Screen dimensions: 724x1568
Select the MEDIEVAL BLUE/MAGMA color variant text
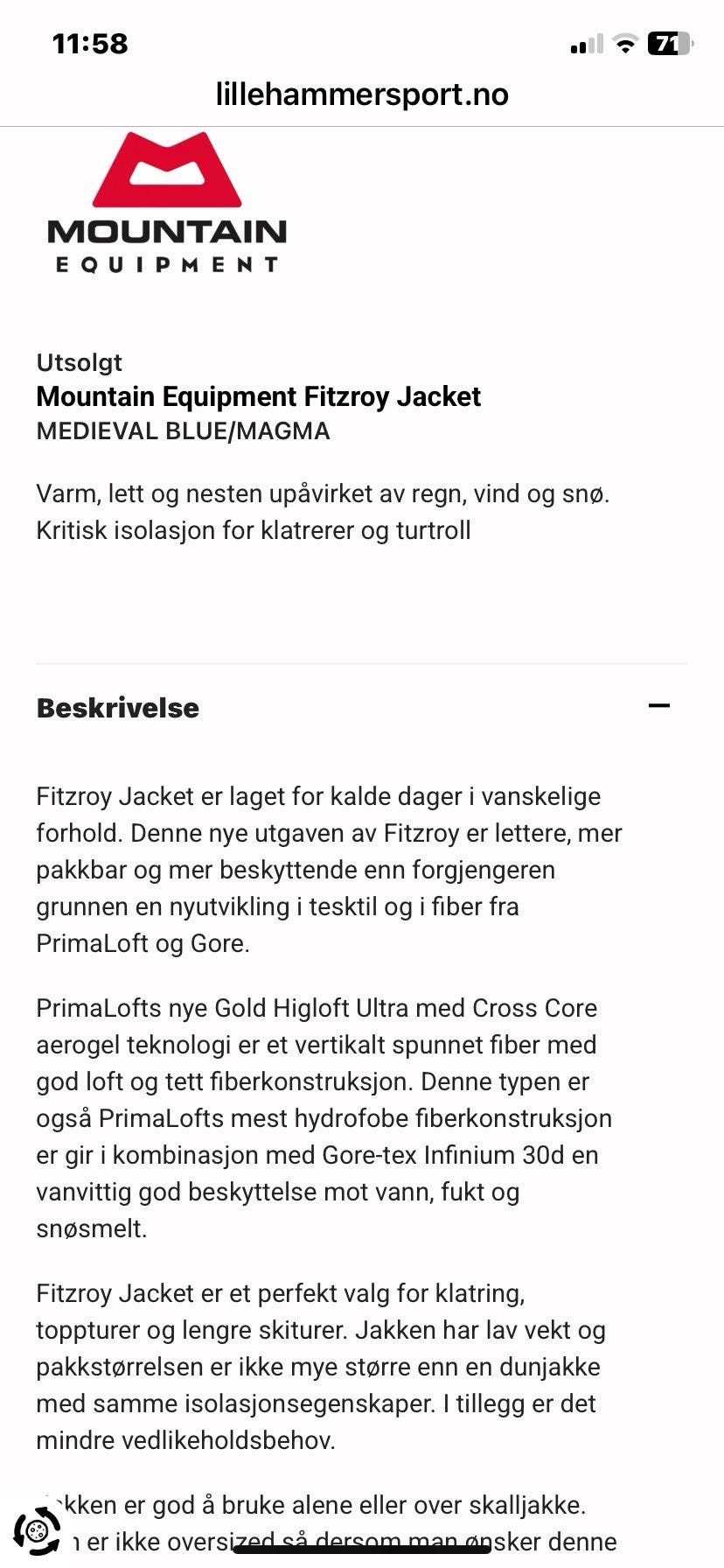coord(182,430)
